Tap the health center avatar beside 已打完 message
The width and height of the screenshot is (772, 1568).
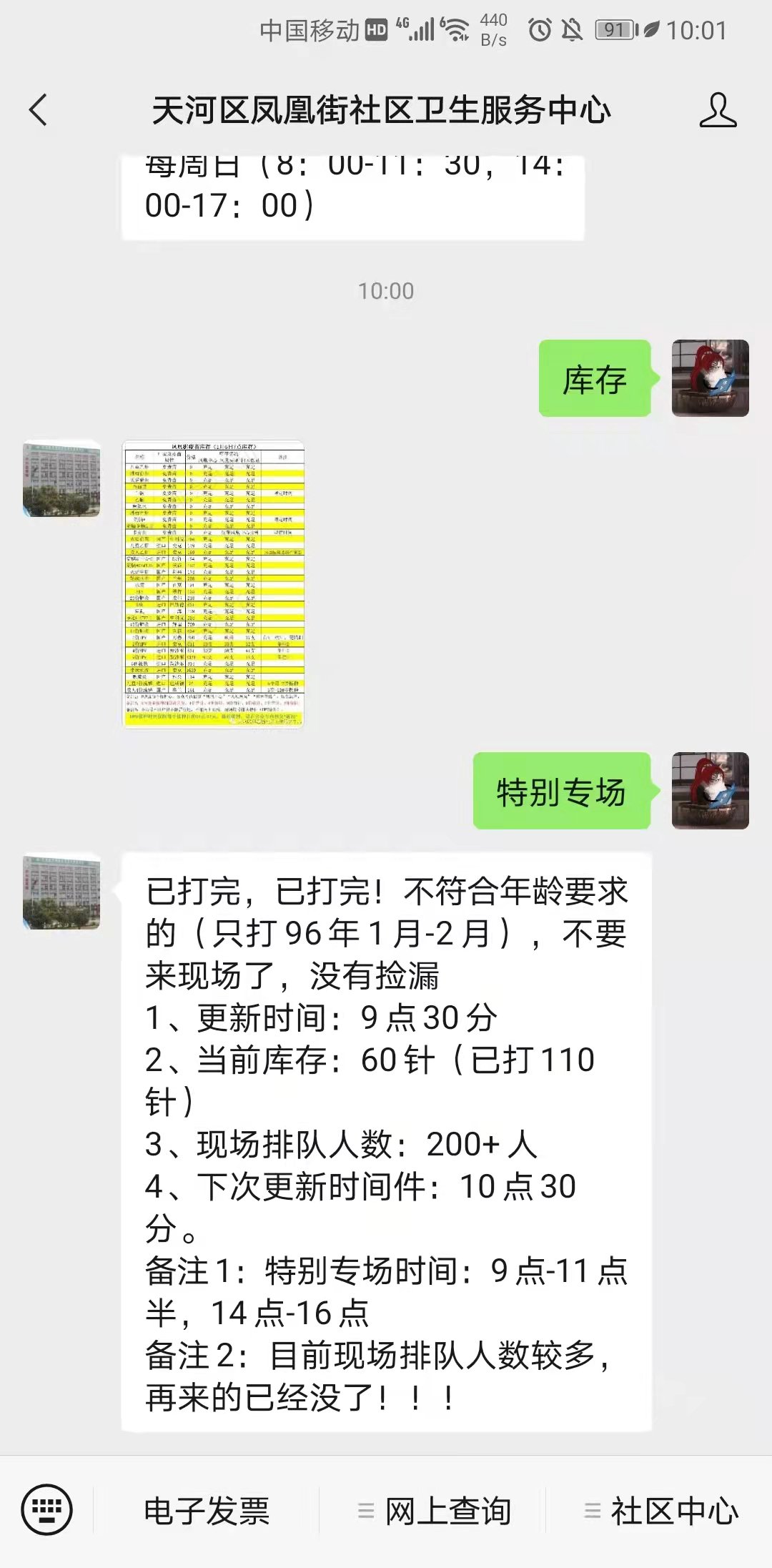tap(61, 892)
